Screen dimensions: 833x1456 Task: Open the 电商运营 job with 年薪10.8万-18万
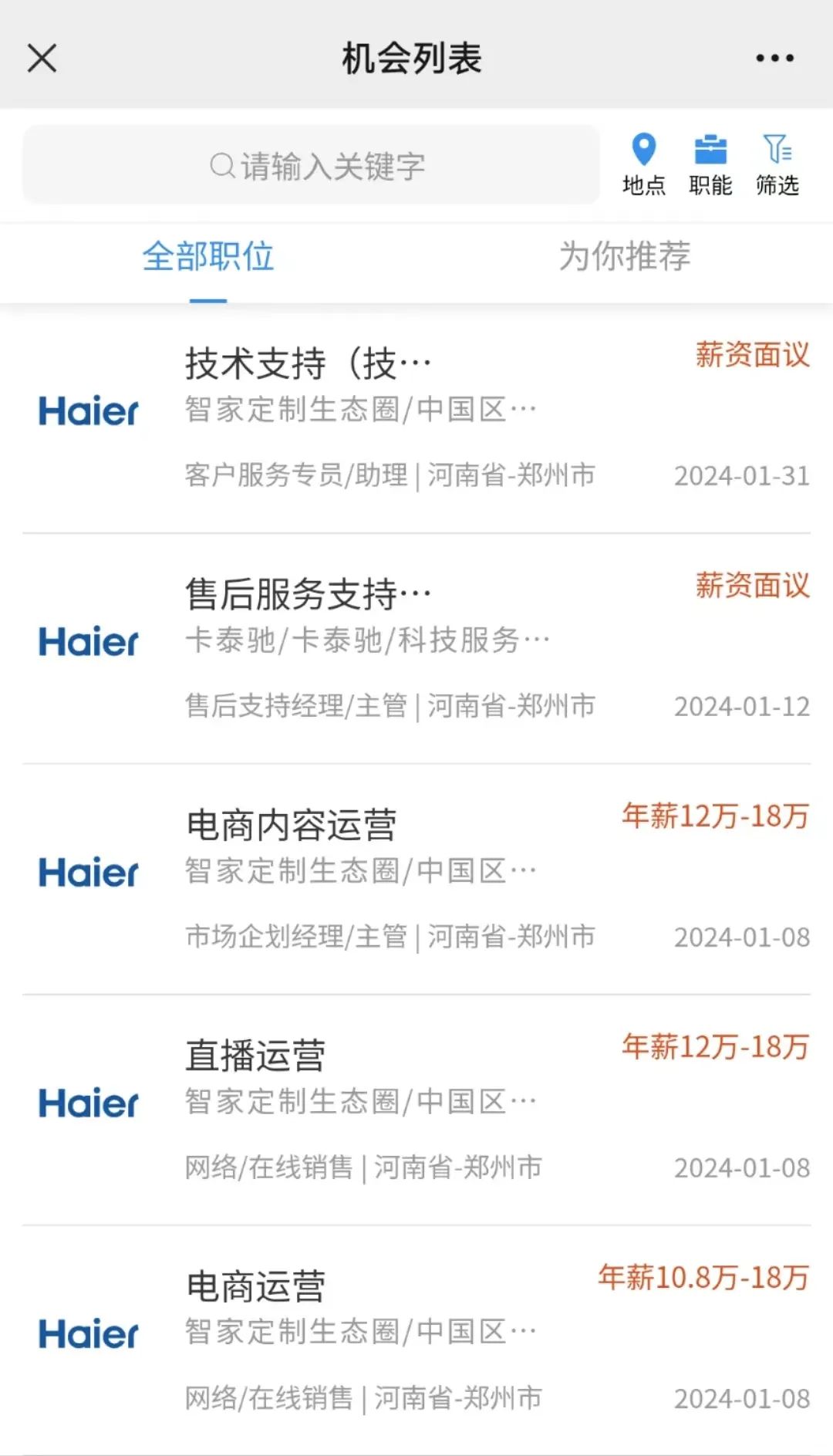(x=416, y=1339)
